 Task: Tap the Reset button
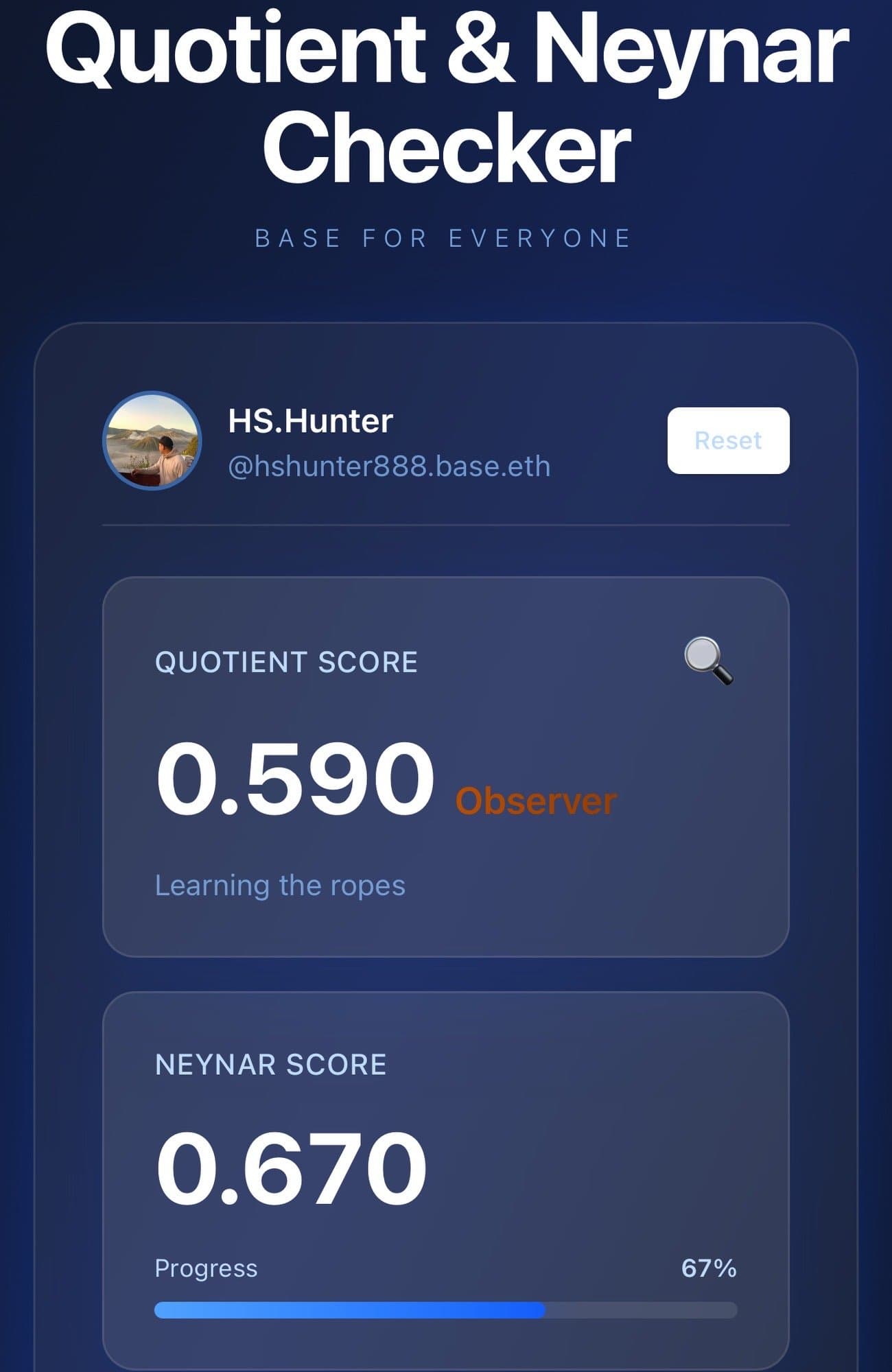[728, 440]
